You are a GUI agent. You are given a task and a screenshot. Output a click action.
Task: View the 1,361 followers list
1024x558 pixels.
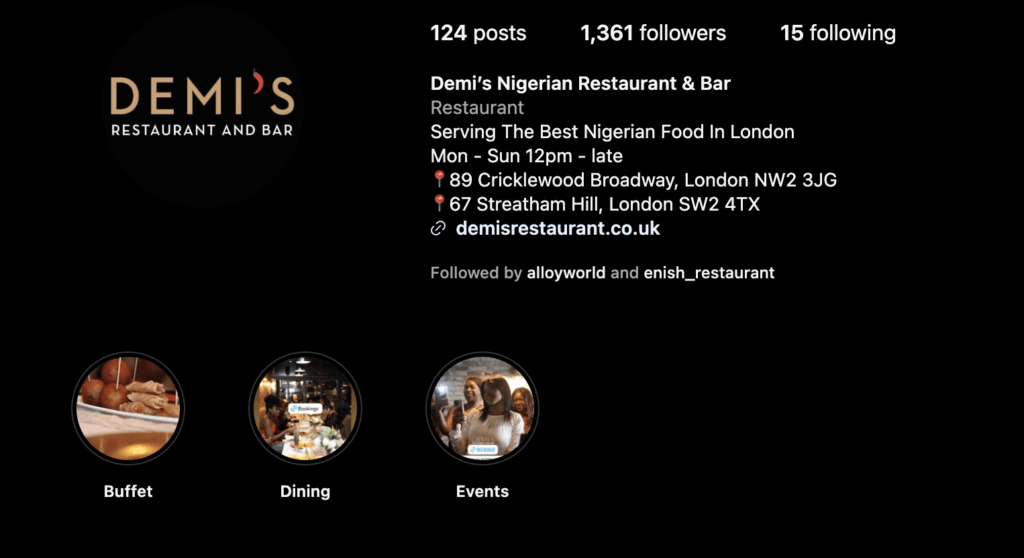click(653, 33)
